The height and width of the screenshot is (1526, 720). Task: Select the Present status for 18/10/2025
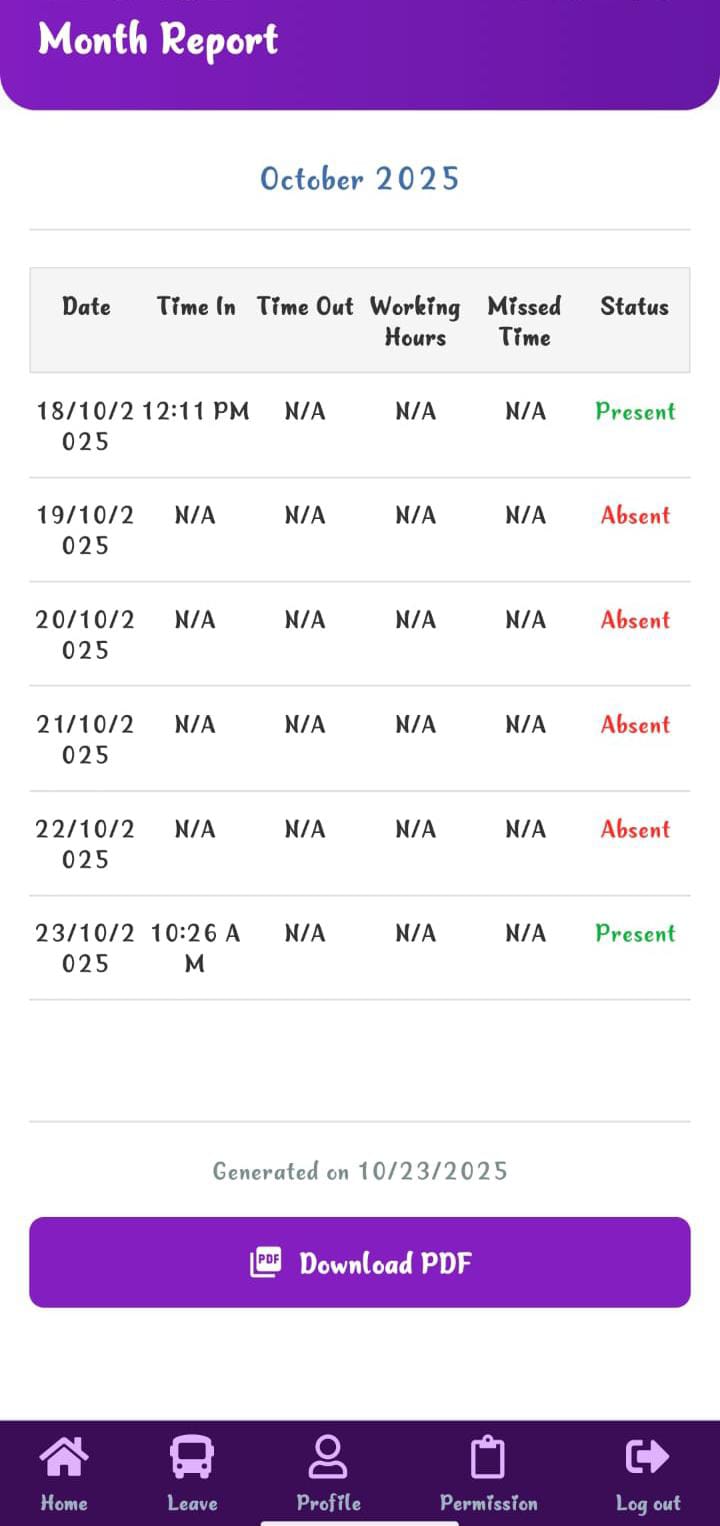click(634, 411)
